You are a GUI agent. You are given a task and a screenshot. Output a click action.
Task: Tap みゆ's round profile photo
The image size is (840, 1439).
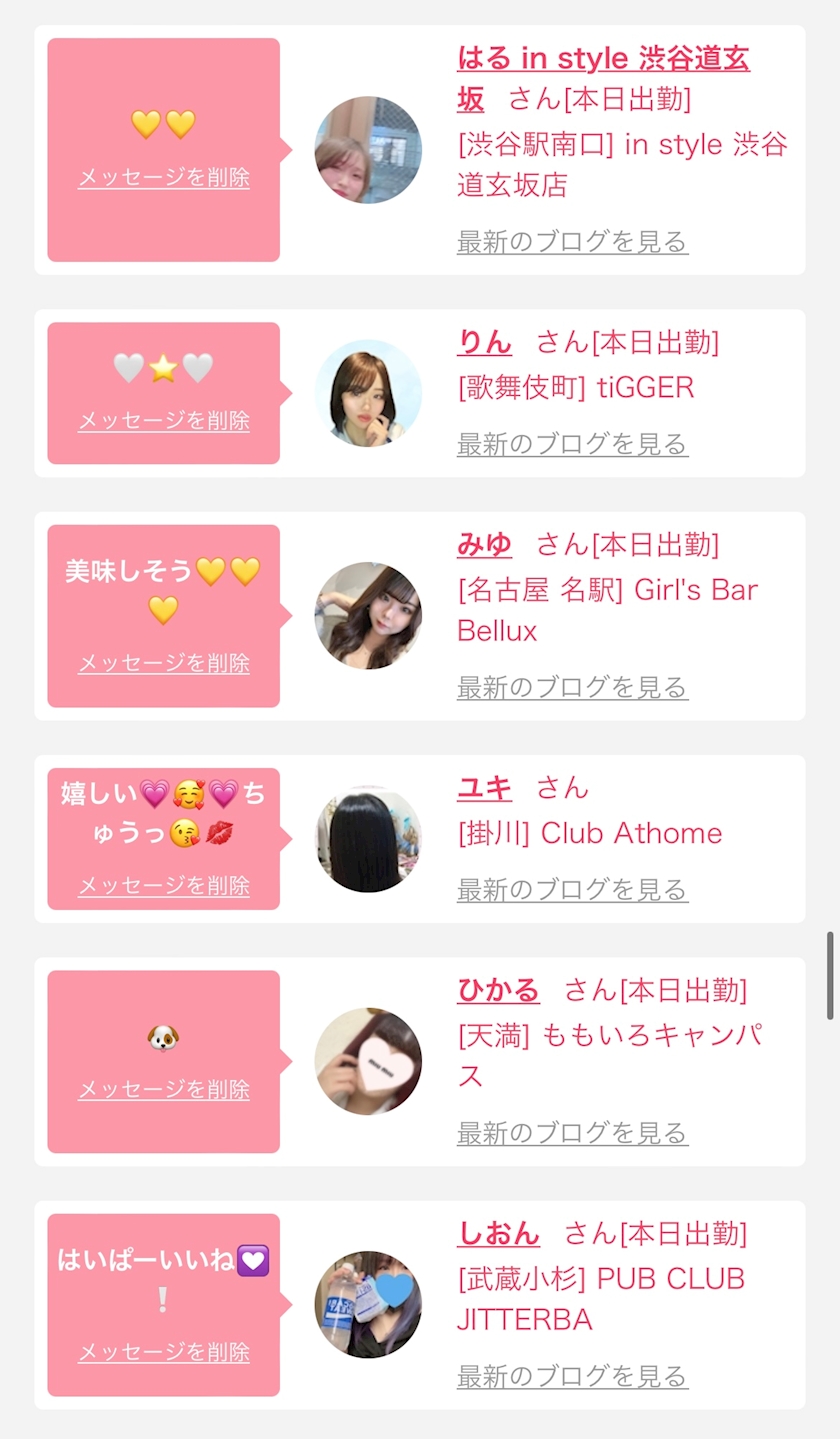[x=368, y=616]
